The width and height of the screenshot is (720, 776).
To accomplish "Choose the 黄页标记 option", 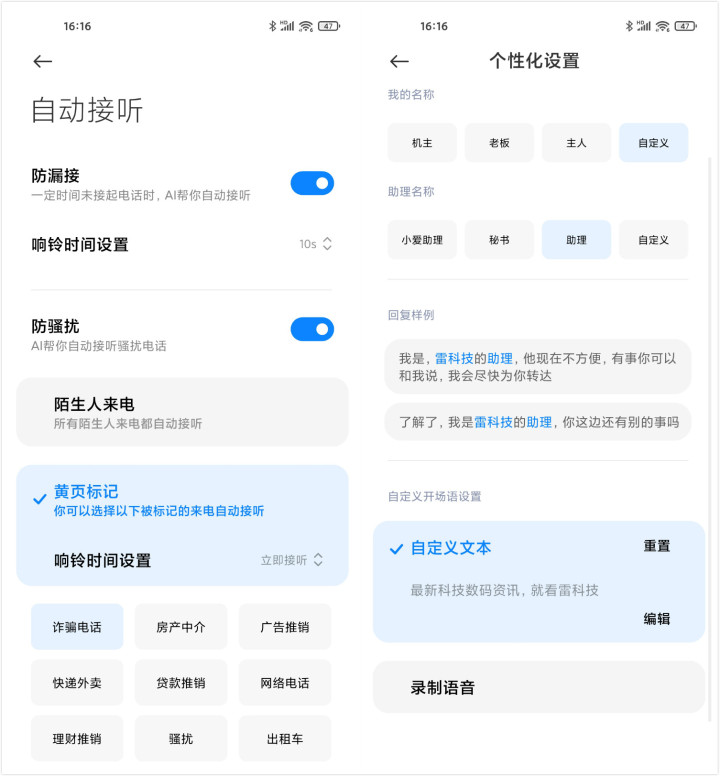I will click(182, 499).
